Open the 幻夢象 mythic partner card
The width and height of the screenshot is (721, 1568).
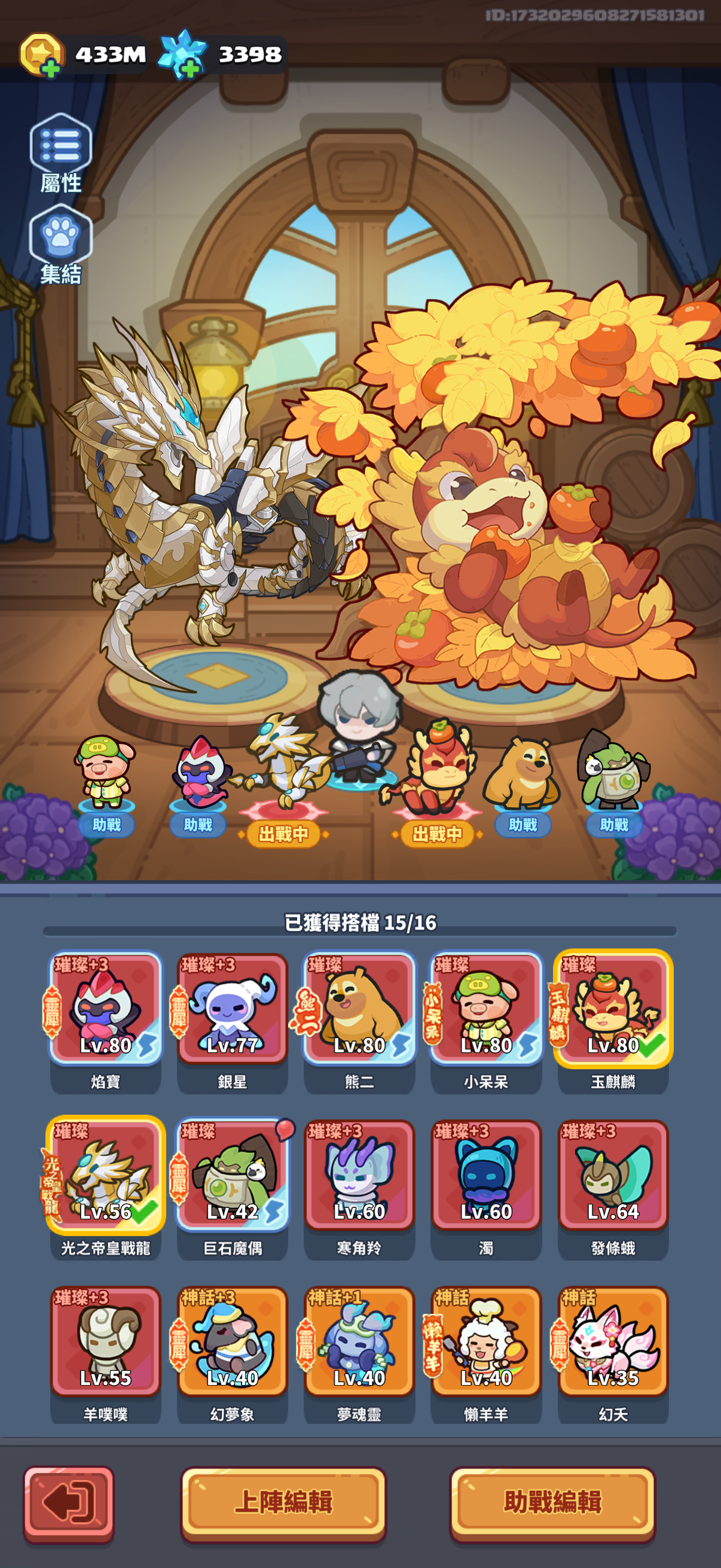pyautogui.click(x=232, y=1354)
